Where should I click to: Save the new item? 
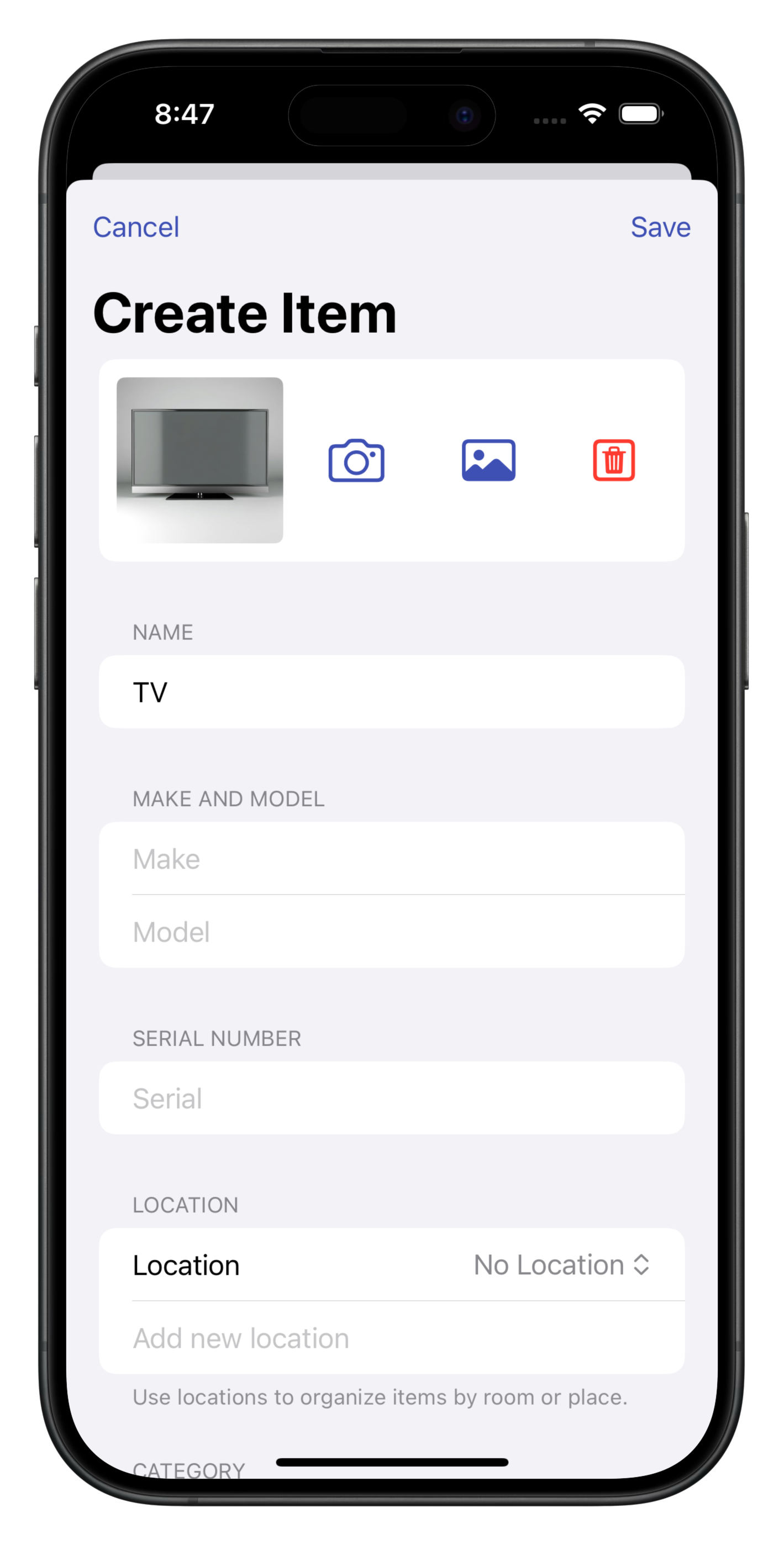pyautogui.click(x=660, y=227)
